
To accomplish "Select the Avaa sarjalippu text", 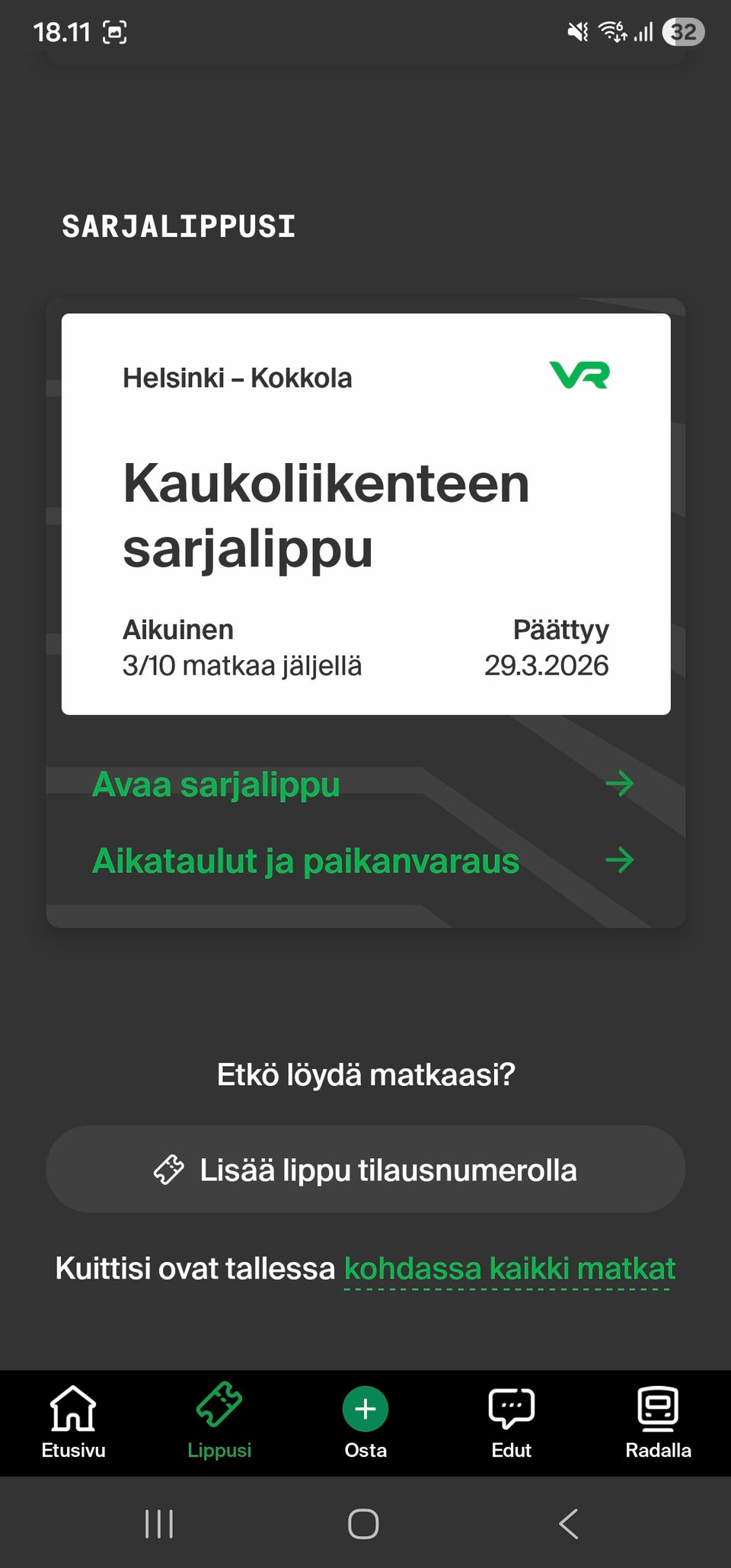I will click(x=215, y=784).
